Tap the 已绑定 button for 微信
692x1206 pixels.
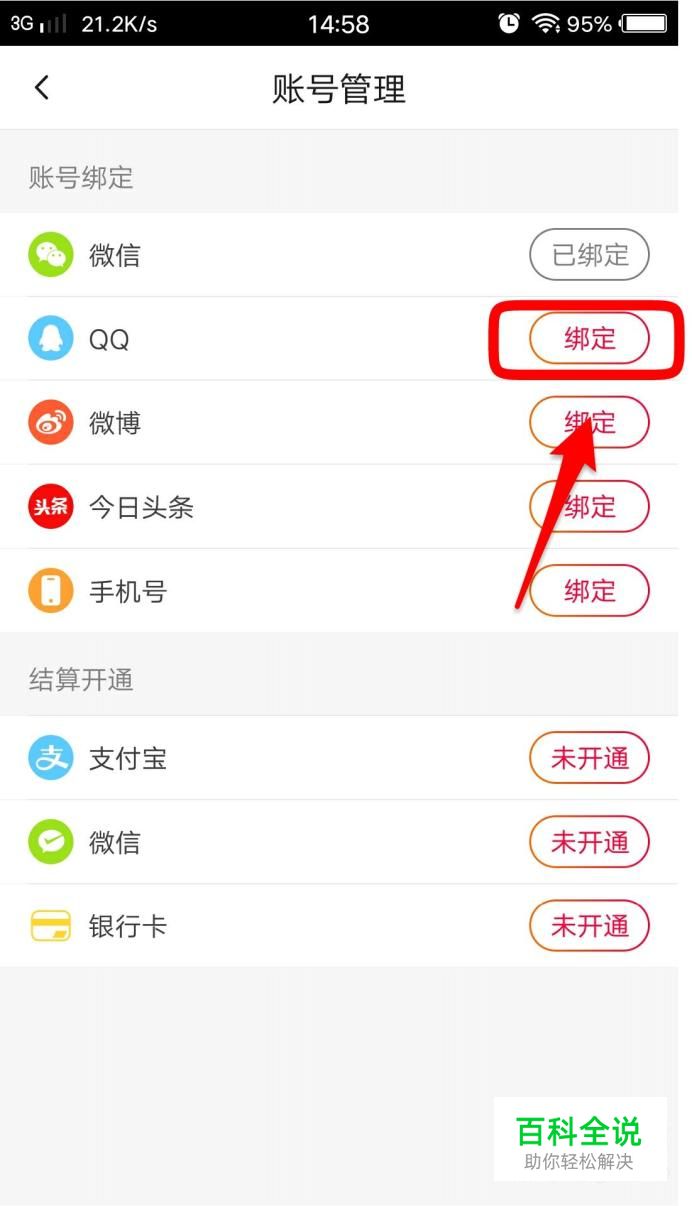click(589, 255)
